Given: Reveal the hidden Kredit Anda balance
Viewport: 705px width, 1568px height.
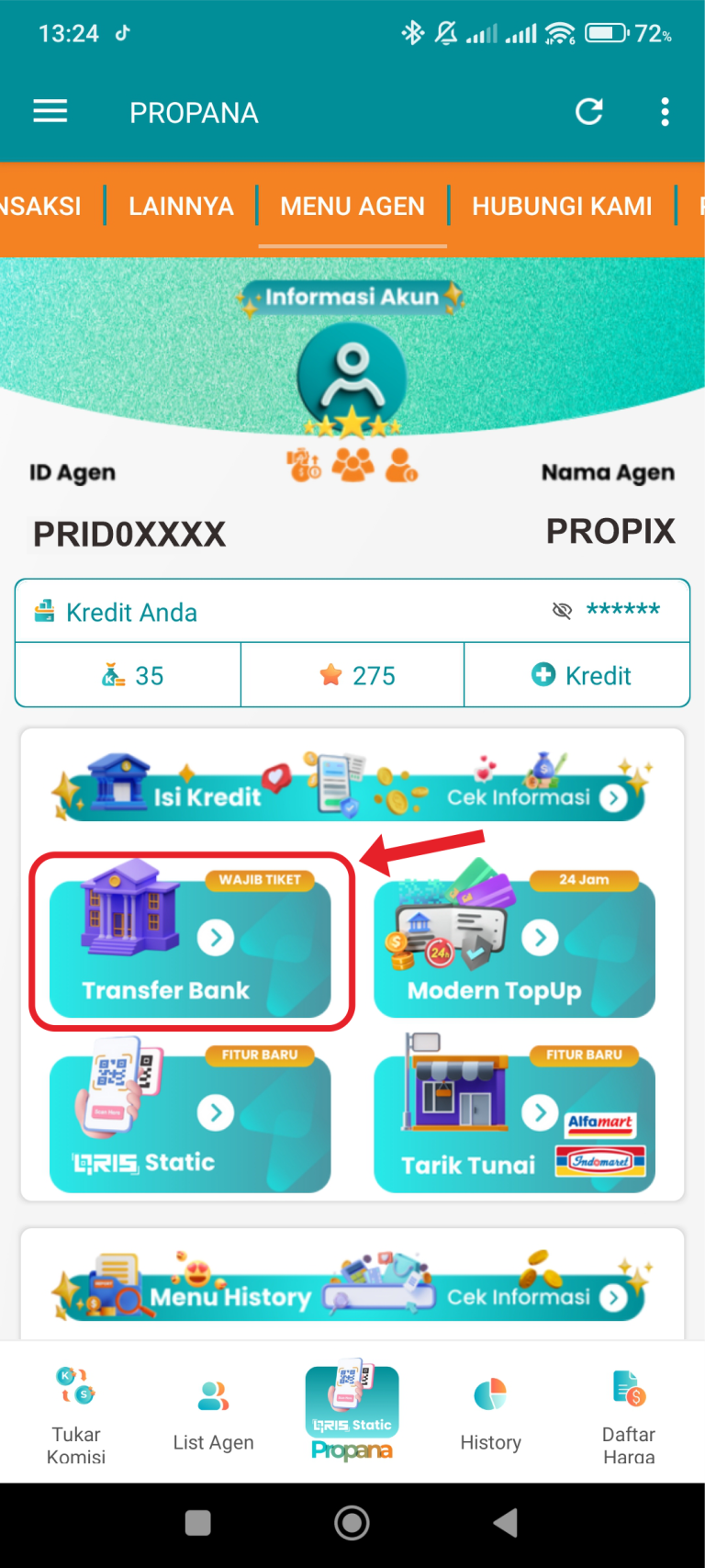Looking at the screenshot, I should point(562,611).
